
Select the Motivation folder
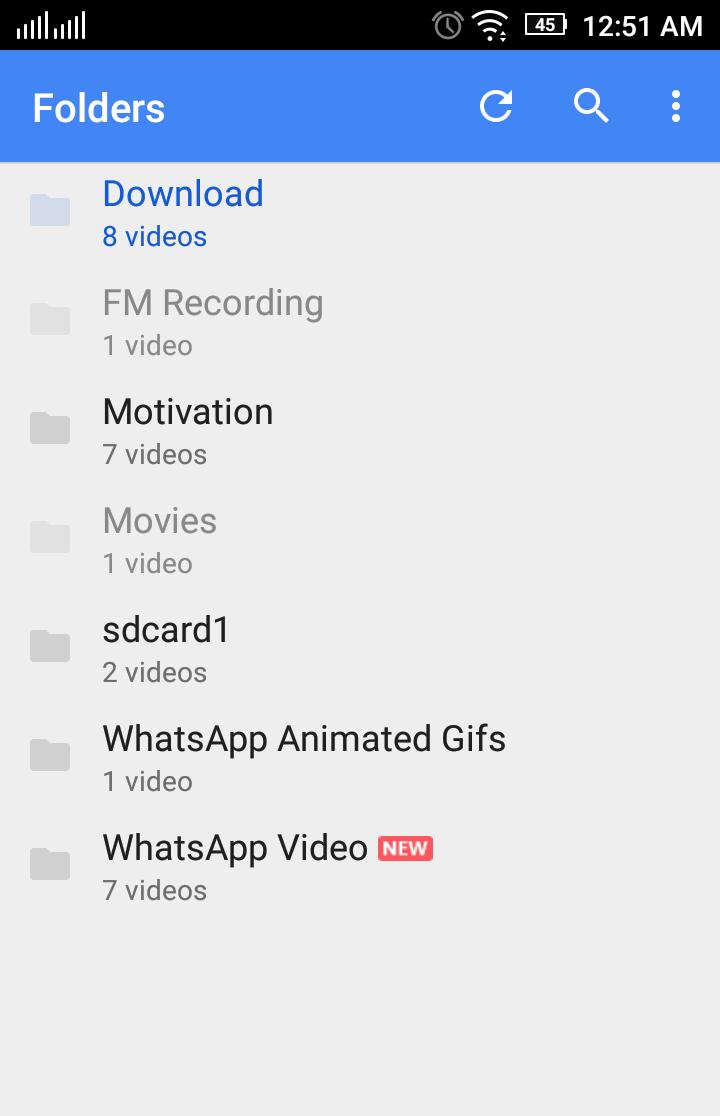[188, 431]
